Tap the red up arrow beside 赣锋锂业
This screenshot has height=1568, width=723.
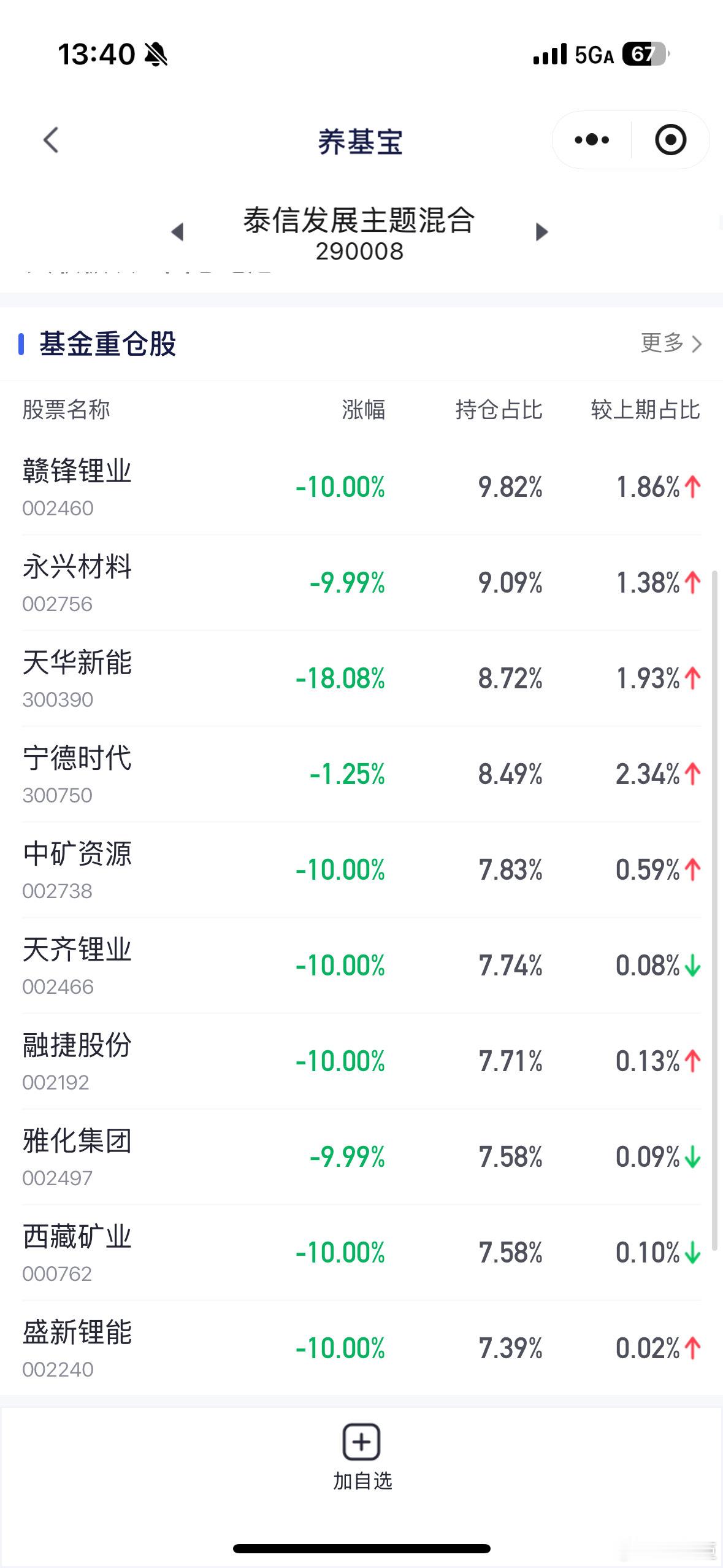pos(692,488)
